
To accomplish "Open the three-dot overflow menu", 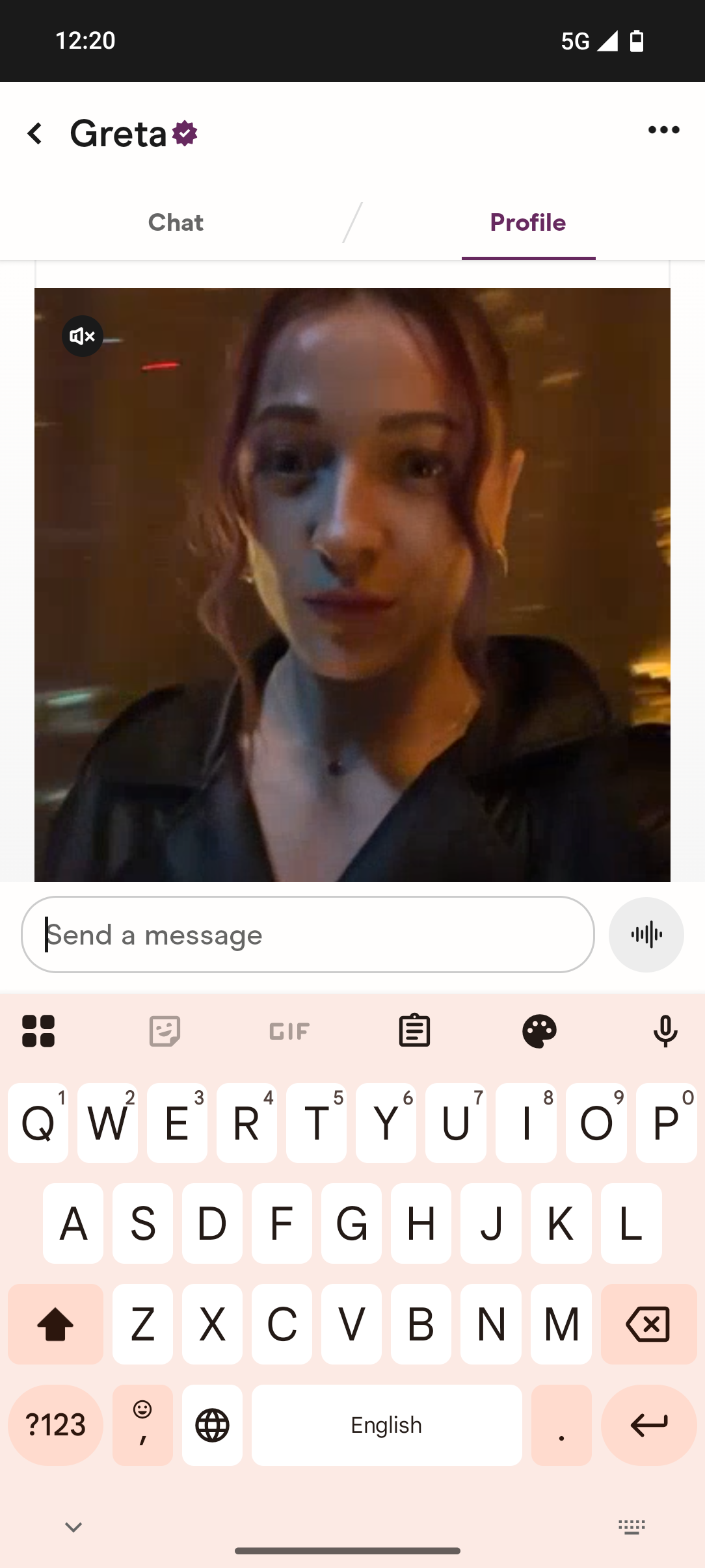I will pyautogui.click(x=663, y=130).
